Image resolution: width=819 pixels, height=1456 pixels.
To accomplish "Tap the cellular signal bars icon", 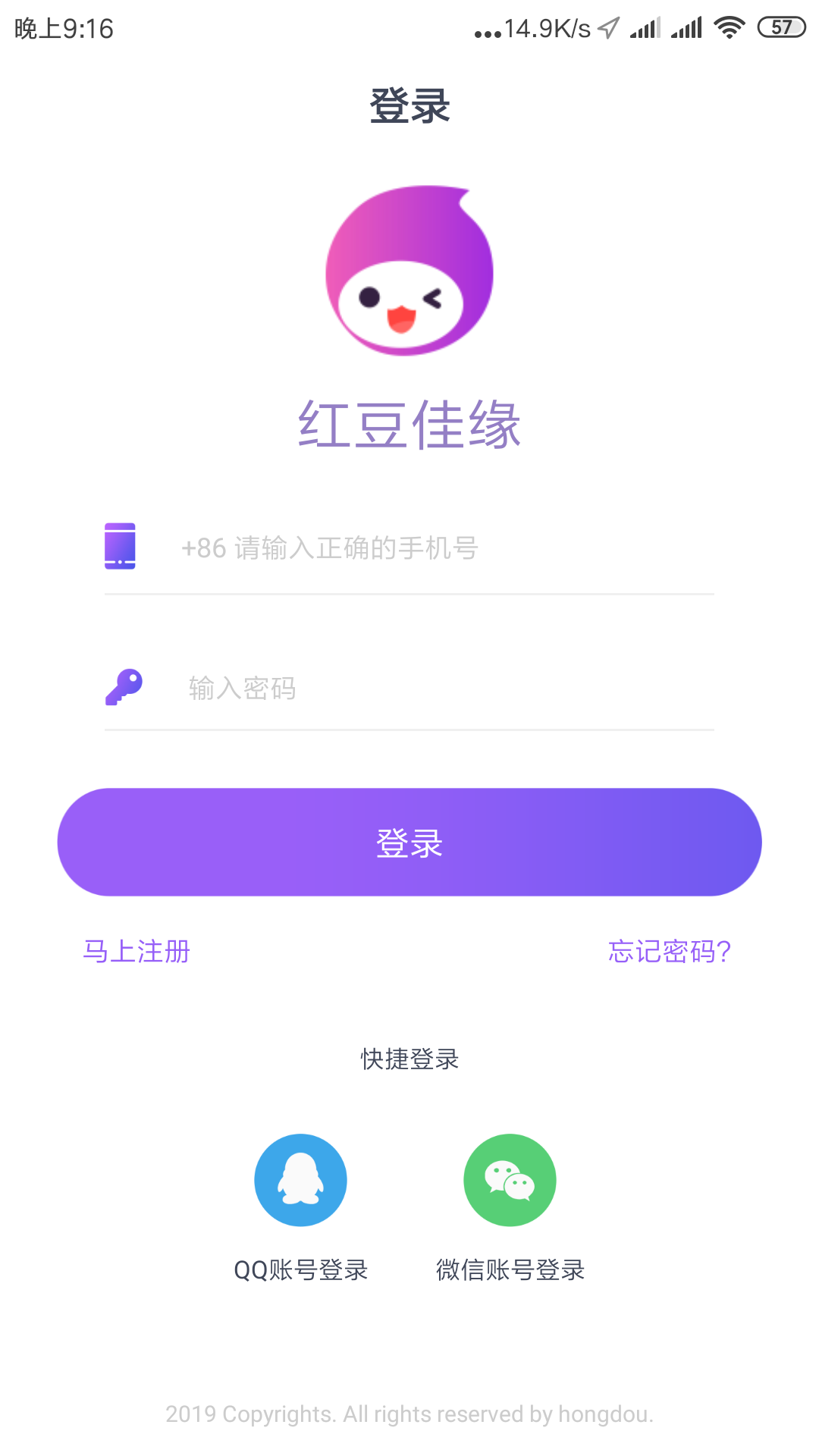I will [x=643, y=27].
